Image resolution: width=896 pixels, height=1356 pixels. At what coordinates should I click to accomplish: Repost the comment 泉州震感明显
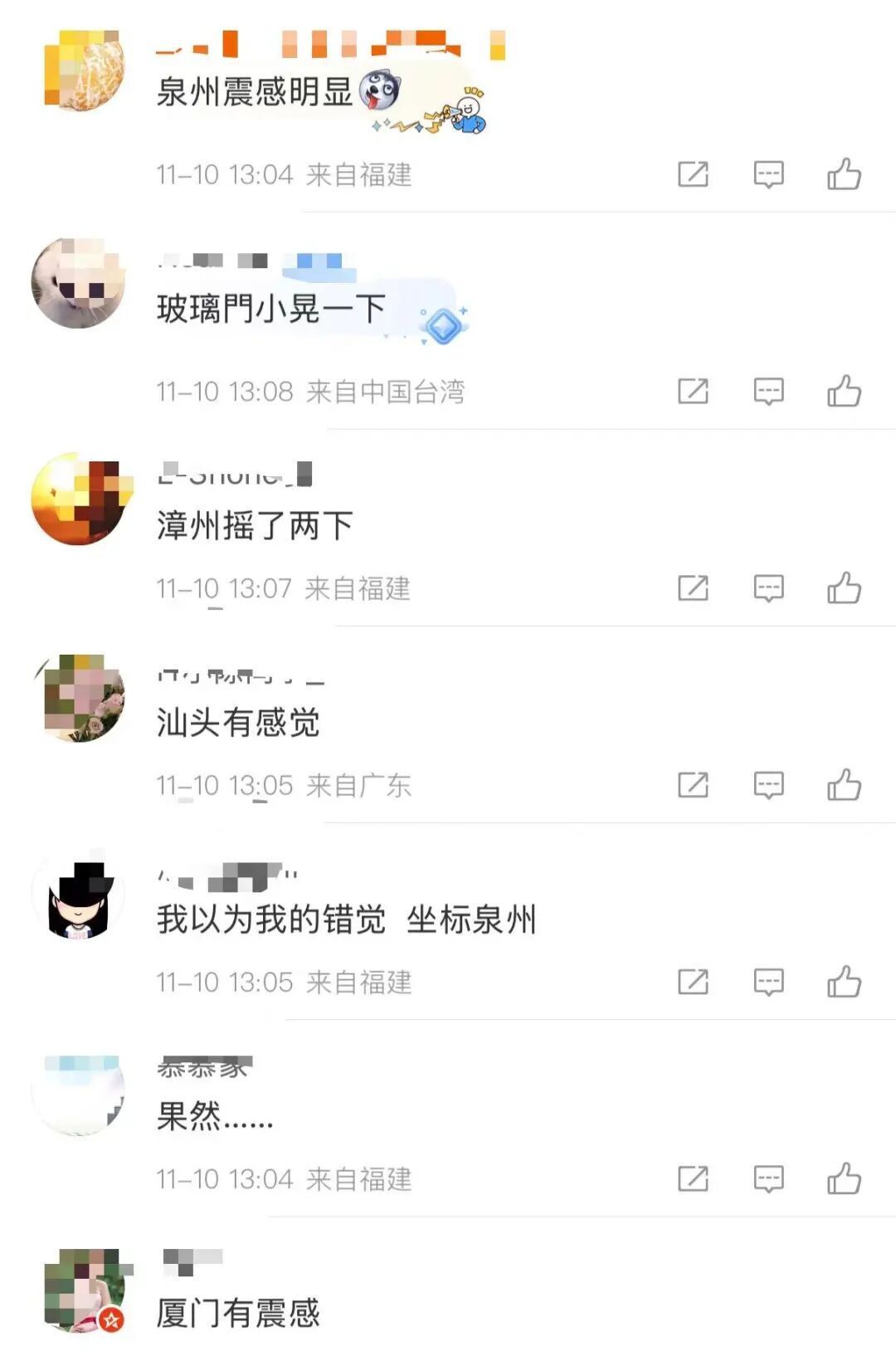693,174
